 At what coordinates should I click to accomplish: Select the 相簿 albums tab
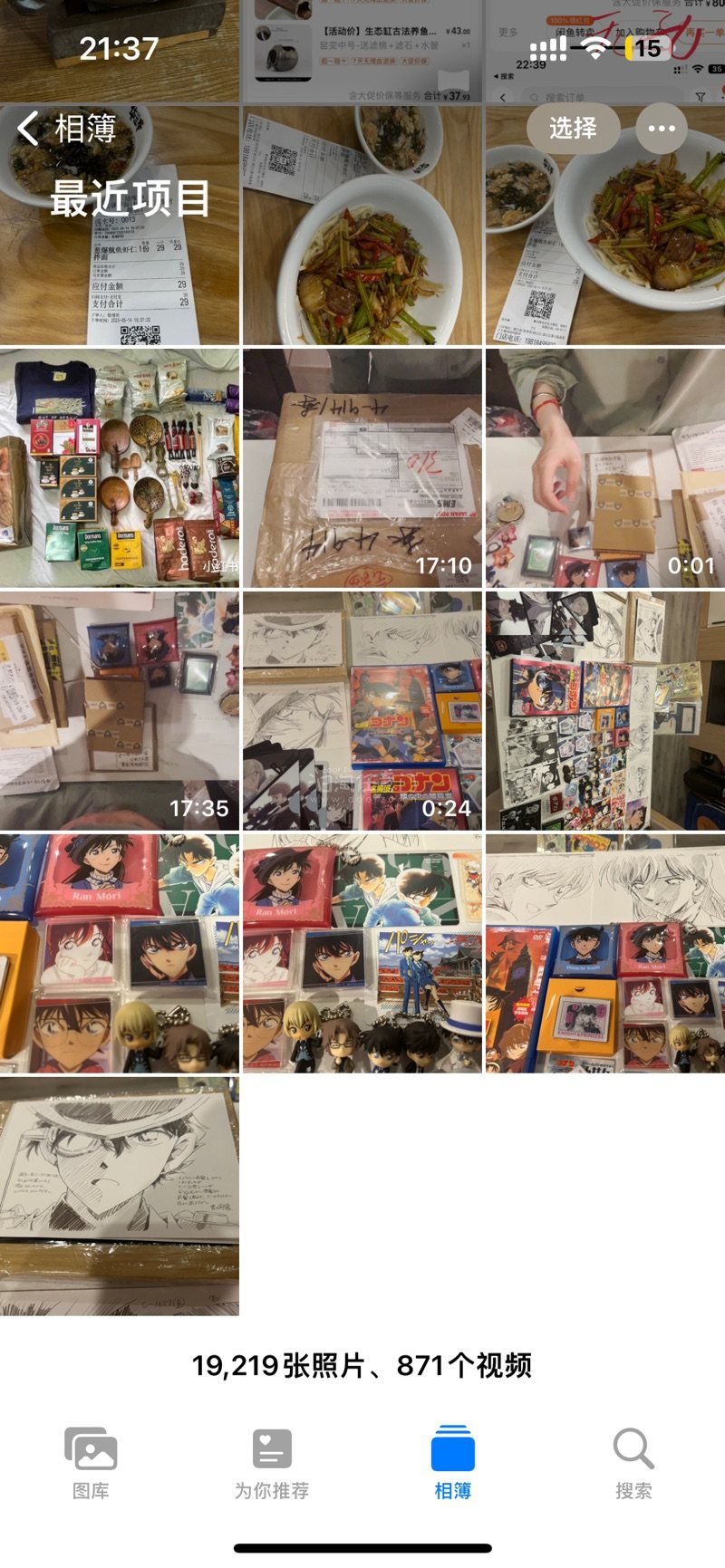point(452,1461)
